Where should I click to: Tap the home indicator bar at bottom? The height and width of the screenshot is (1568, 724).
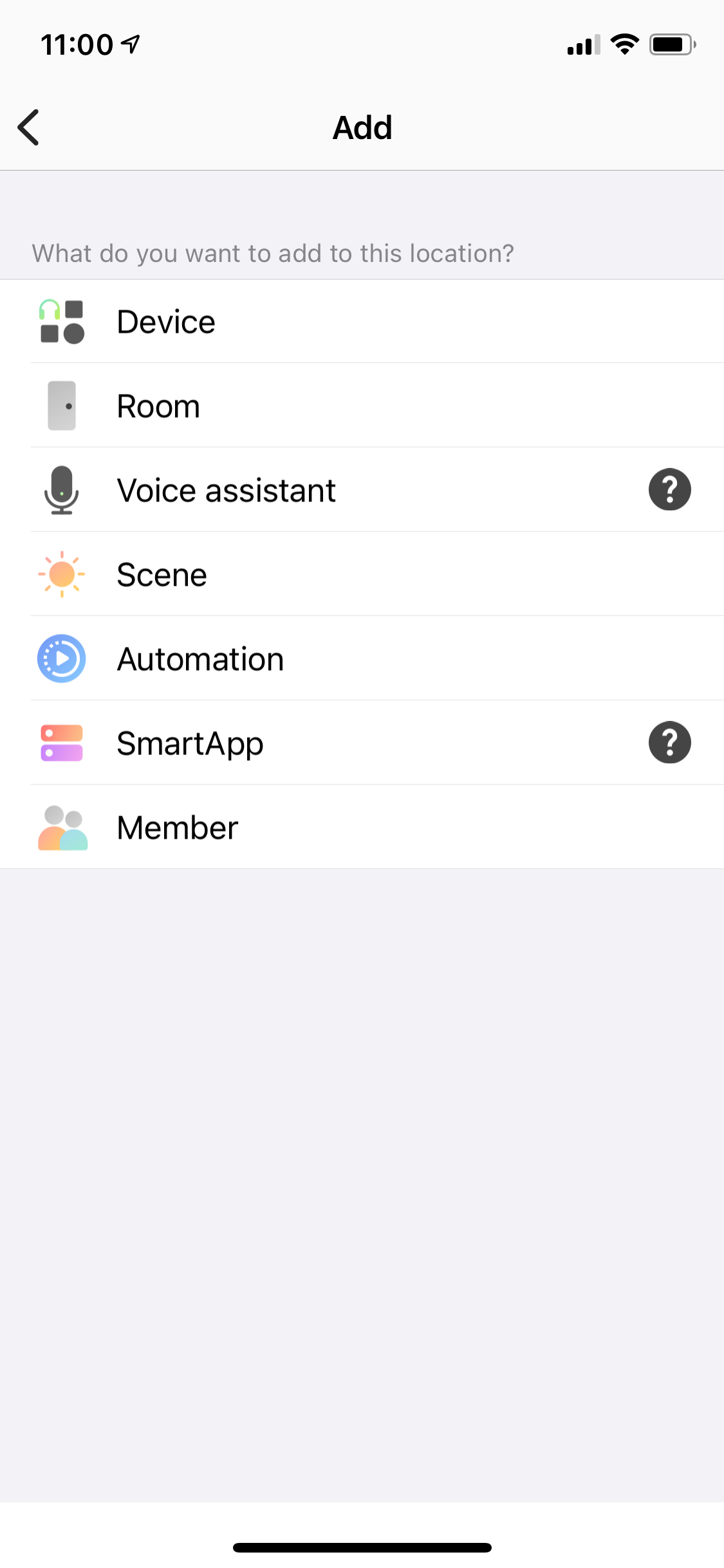coord(362,1547)
